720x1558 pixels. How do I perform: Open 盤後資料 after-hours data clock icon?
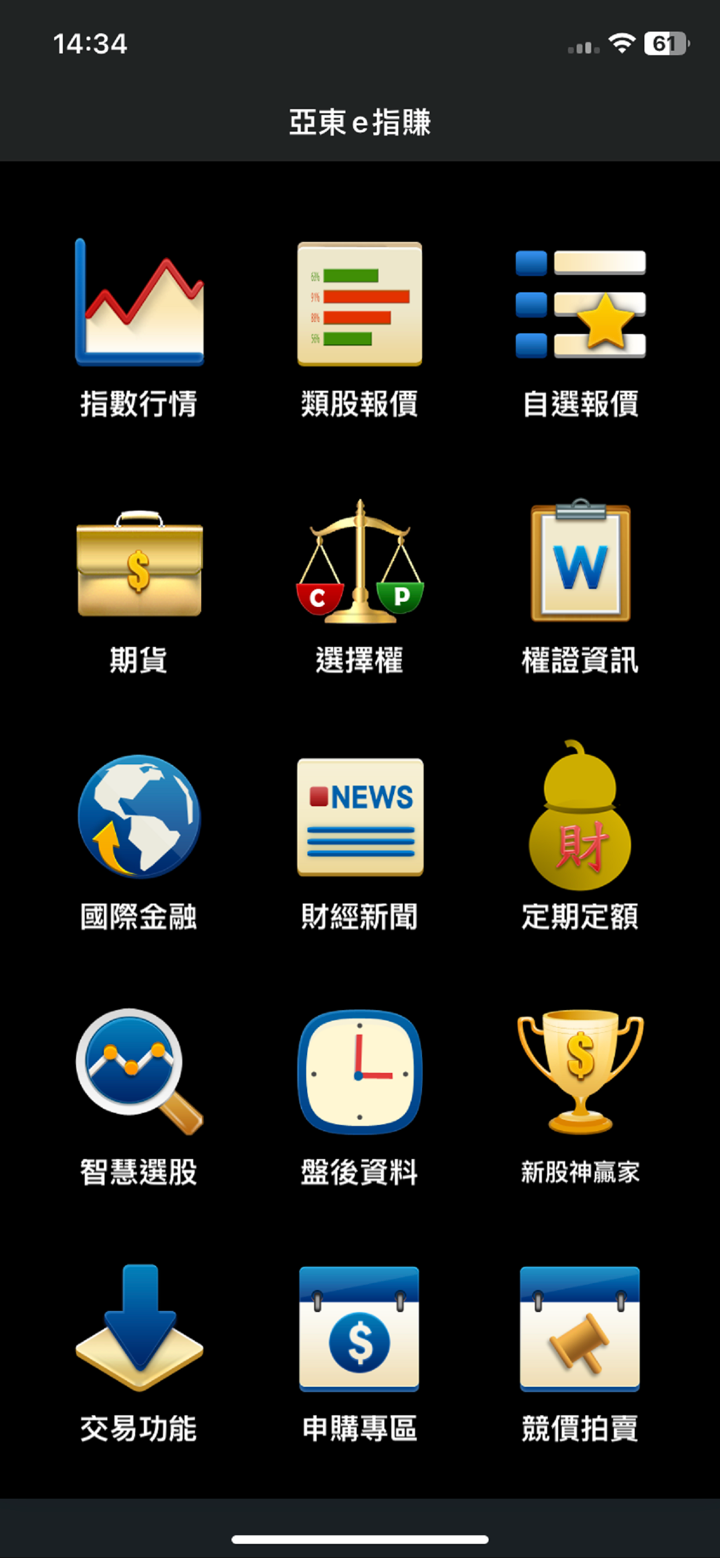(x=359, y=1070)
